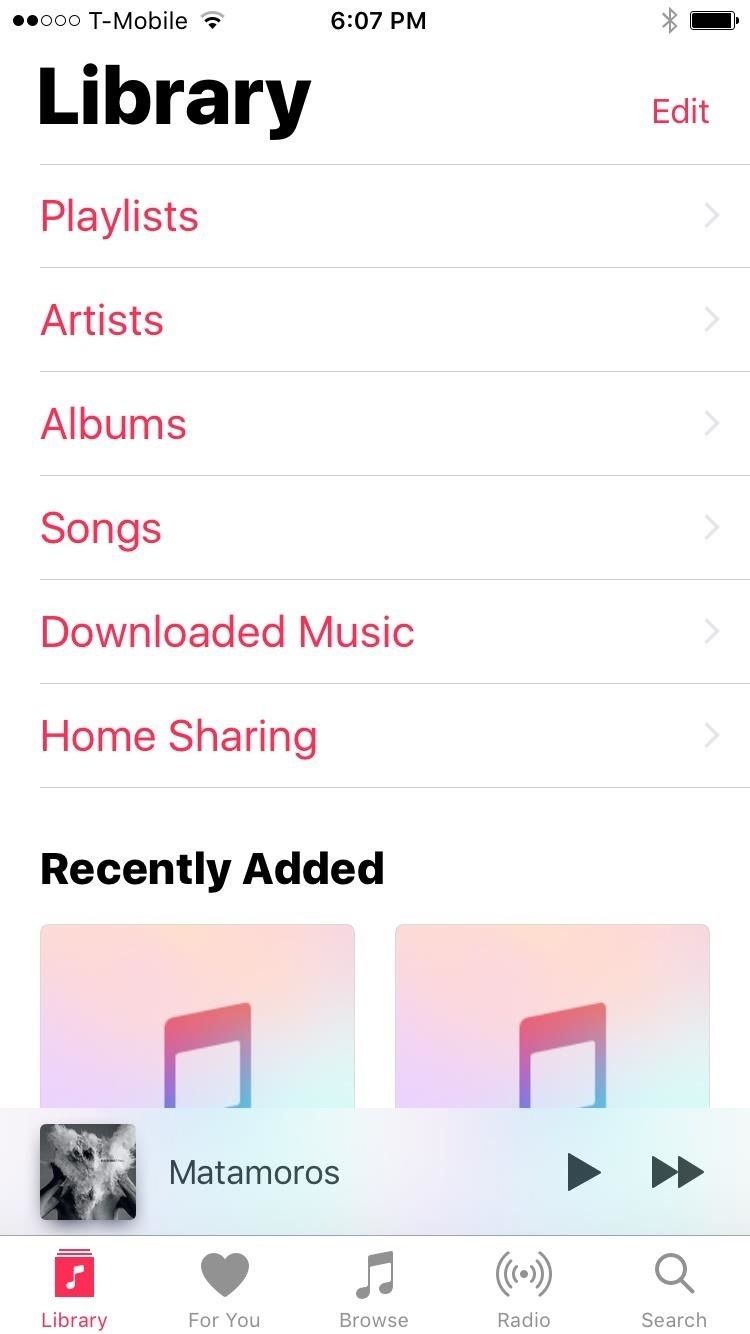Tap the fast-forward icon in the mini player
The image size is (750, 1334).
pos(677,1172)
